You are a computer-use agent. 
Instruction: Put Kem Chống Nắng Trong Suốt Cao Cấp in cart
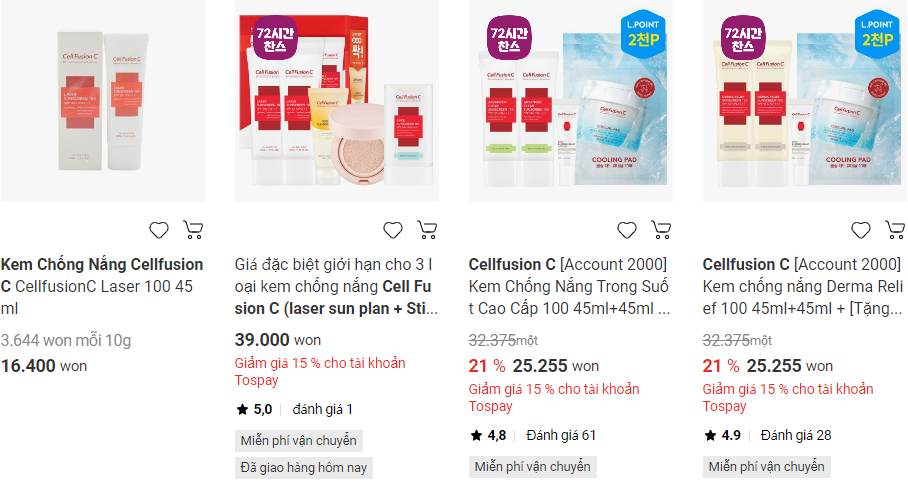point(661,231)
